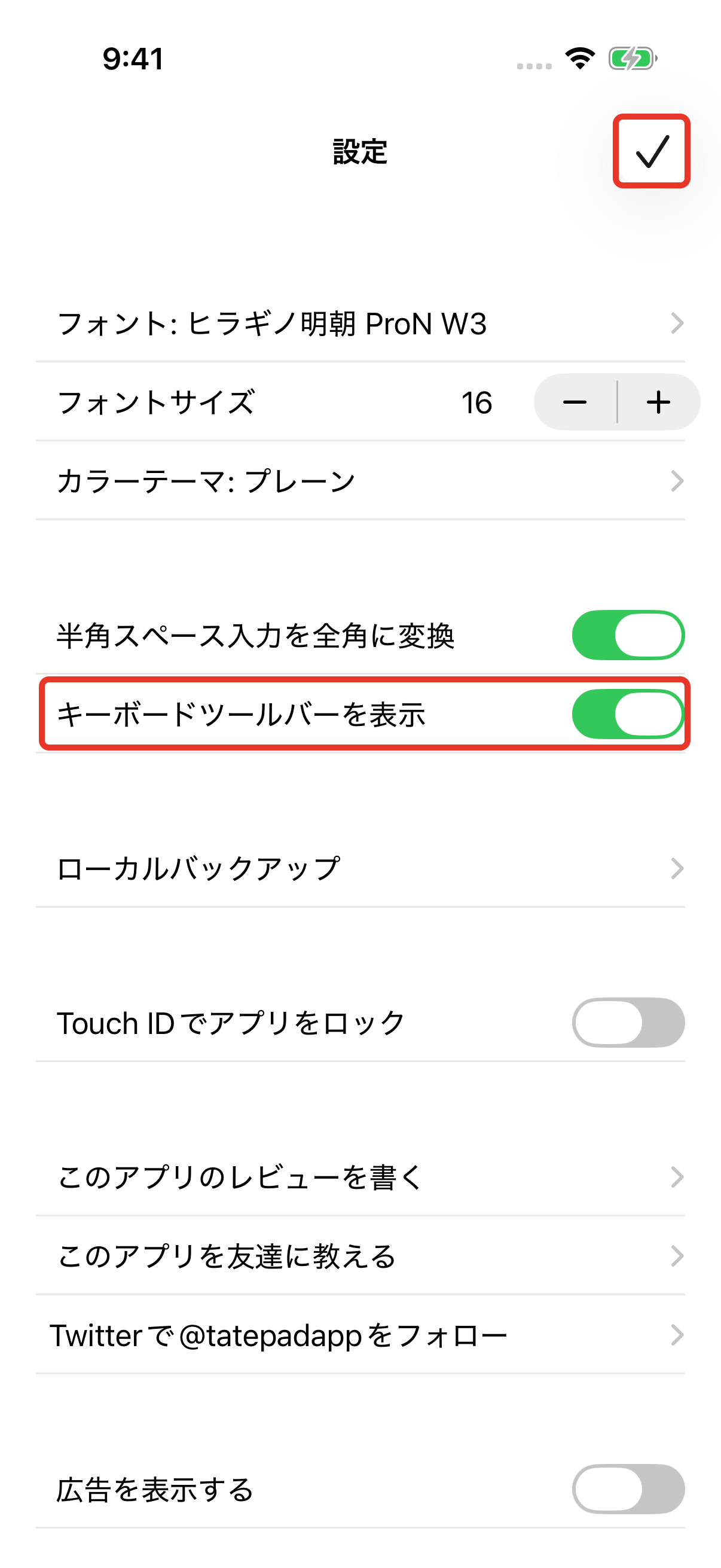Tap the checkmark to confirm settings

[x=651, y=151]
